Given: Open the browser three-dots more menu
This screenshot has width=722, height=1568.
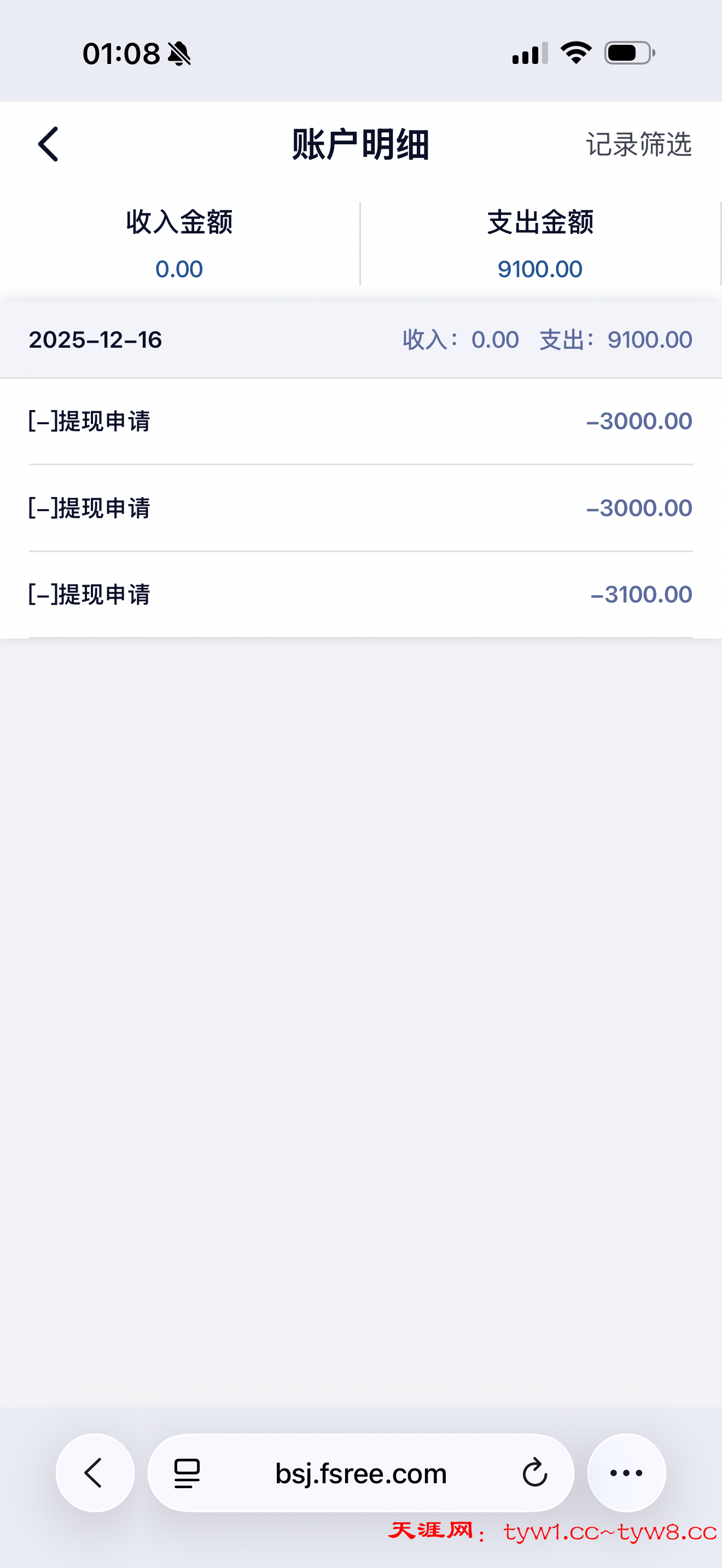Looking at the screenshot, I should (626, 1473).
